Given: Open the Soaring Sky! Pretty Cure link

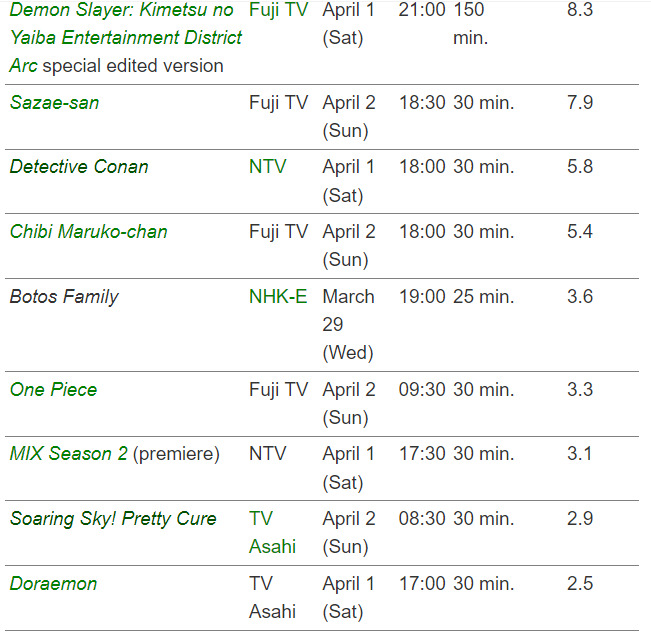Looking at the screenshot, I should (x=113, y=519).
